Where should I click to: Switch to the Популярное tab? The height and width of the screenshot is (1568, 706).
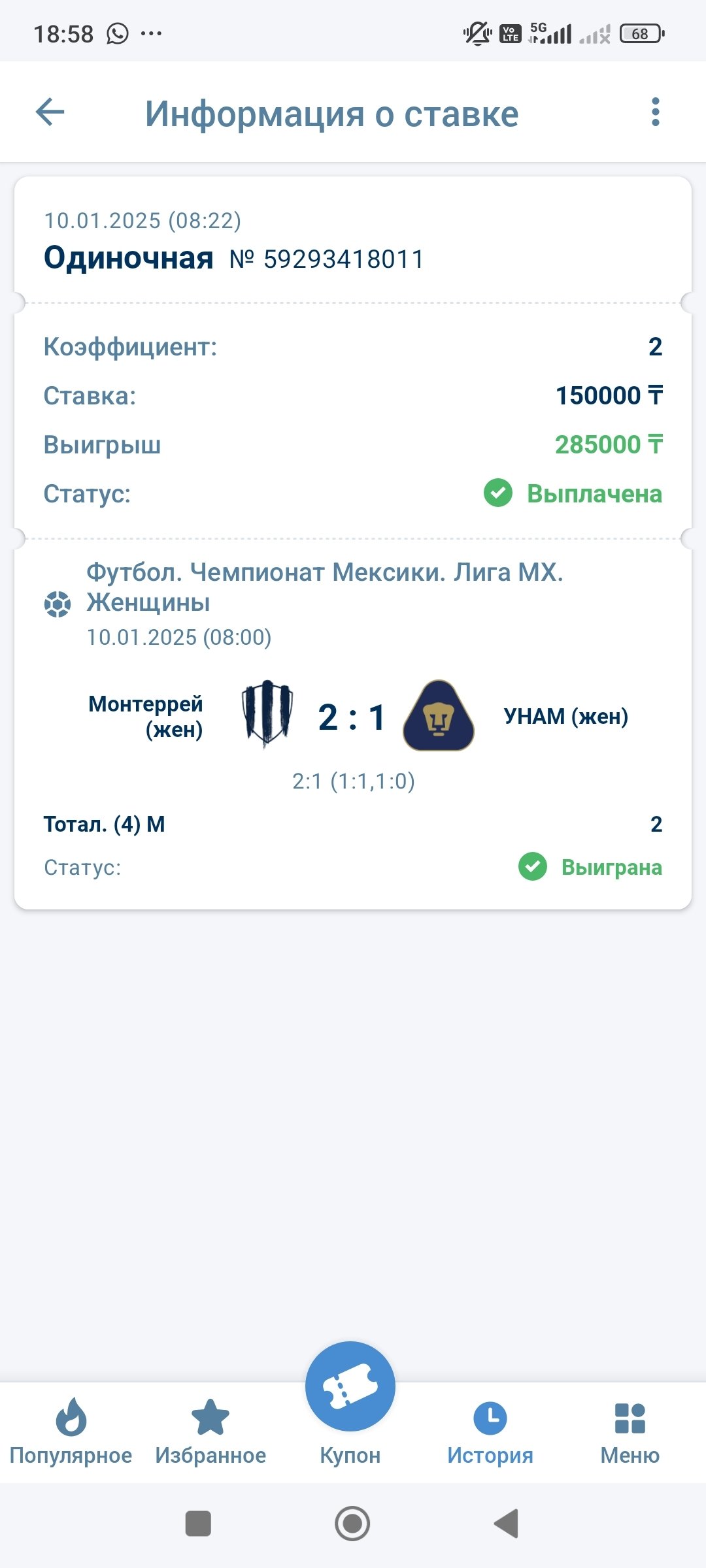coord(71,1431)
